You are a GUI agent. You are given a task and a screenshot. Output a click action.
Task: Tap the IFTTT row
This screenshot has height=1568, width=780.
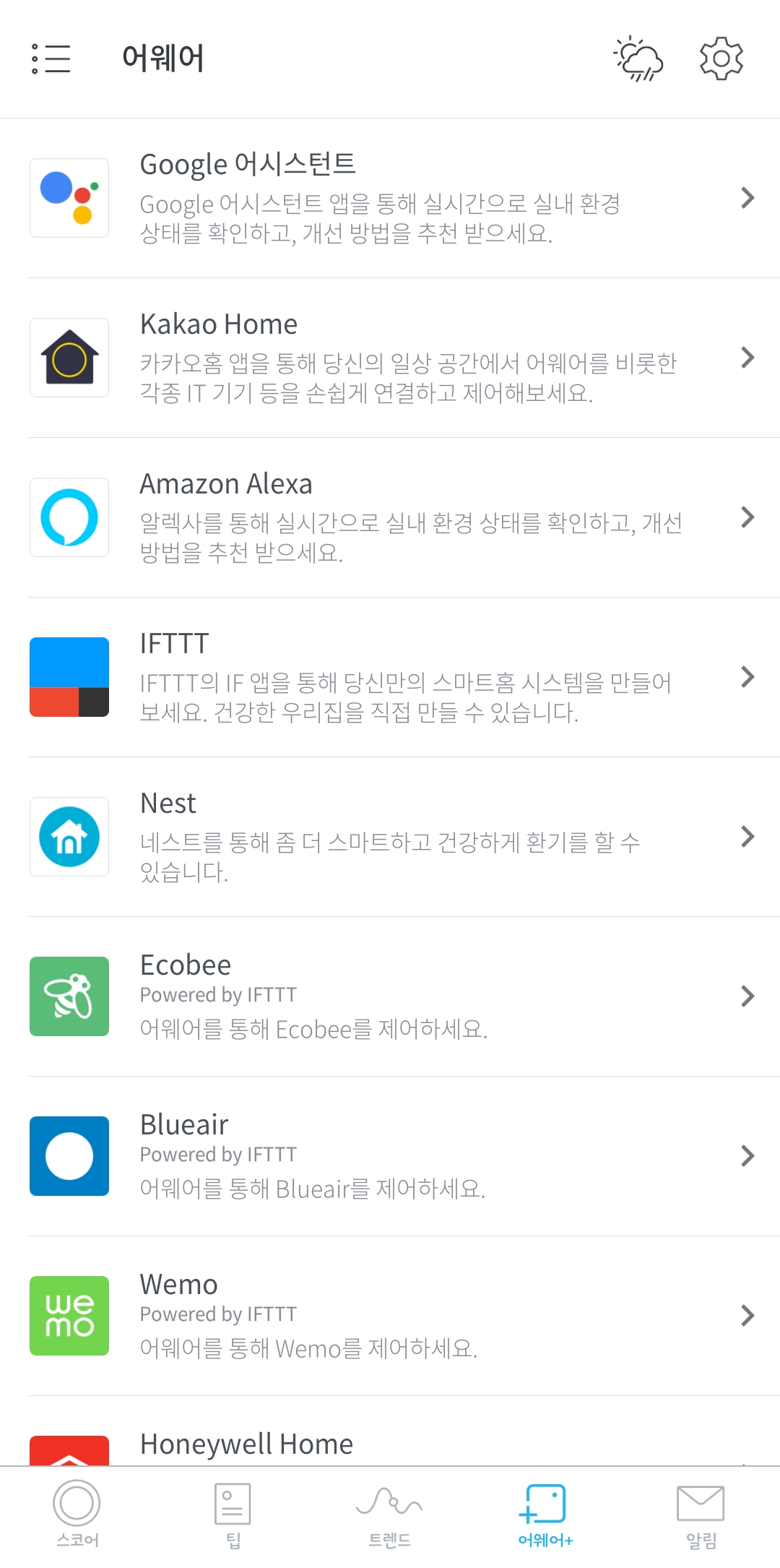click(x=390, y=677)
